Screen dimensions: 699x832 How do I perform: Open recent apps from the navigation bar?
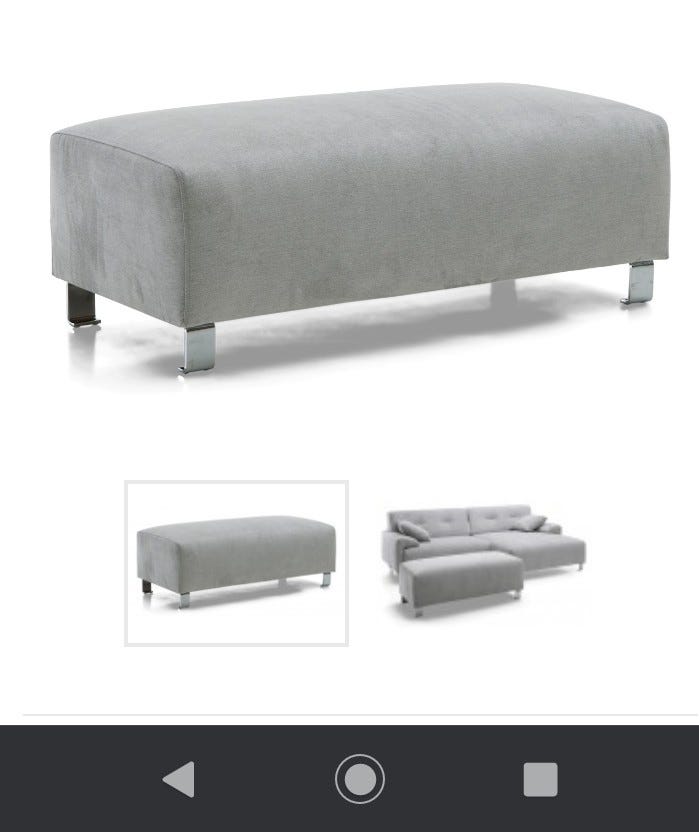[x=540, y=779]
